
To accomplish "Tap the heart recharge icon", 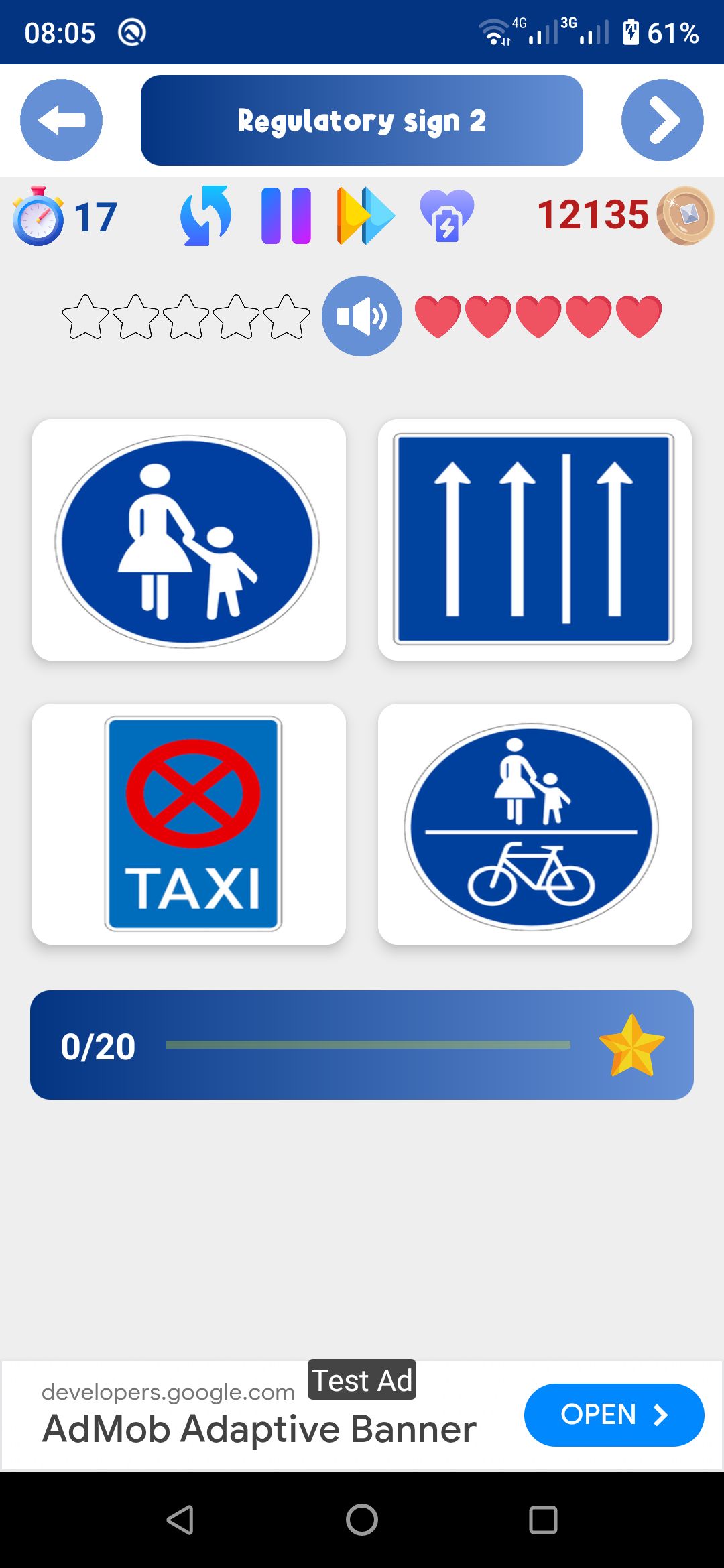I will click(446, 216).
